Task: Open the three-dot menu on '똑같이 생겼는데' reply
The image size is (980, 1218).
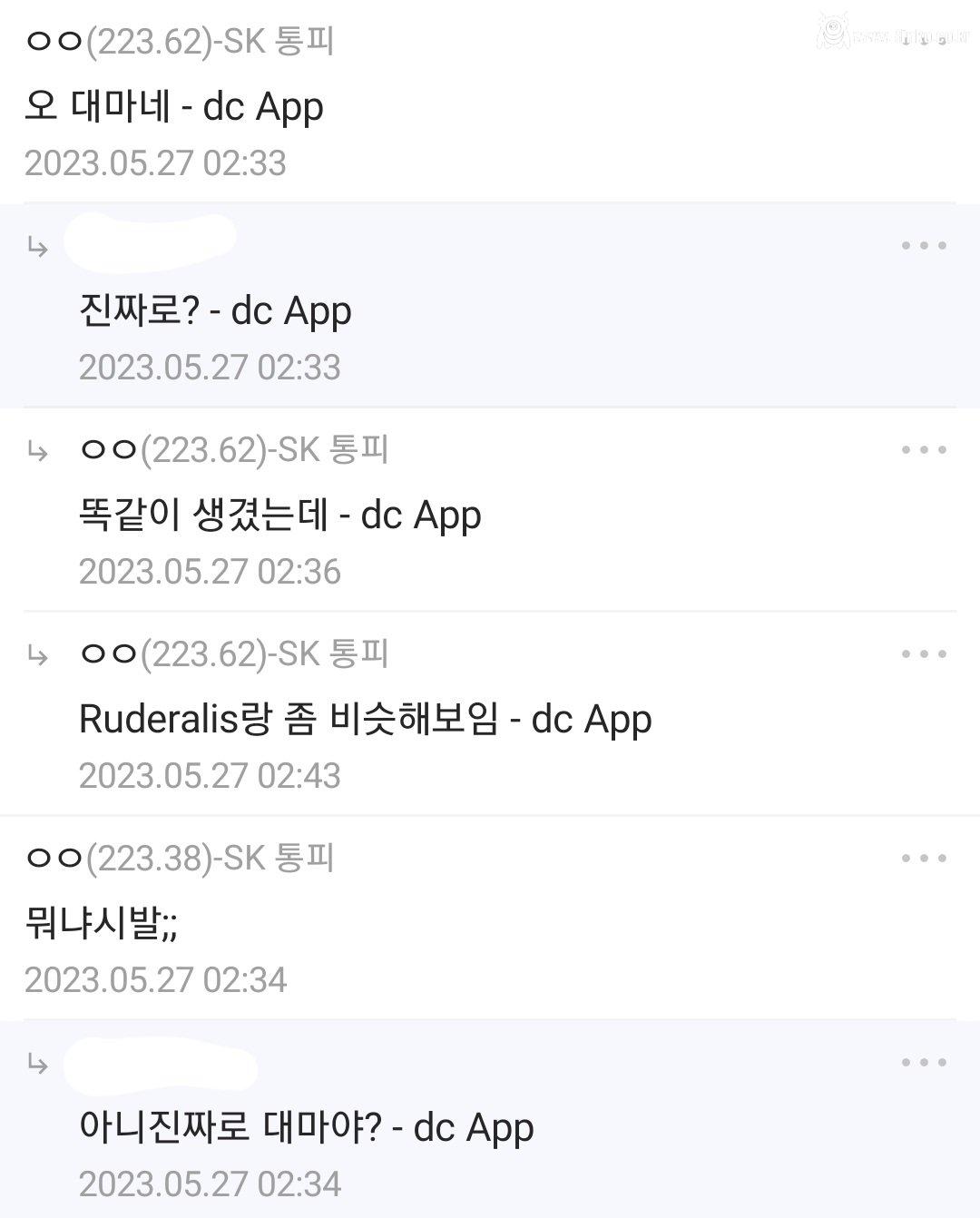Action: (x=924, y=450)
